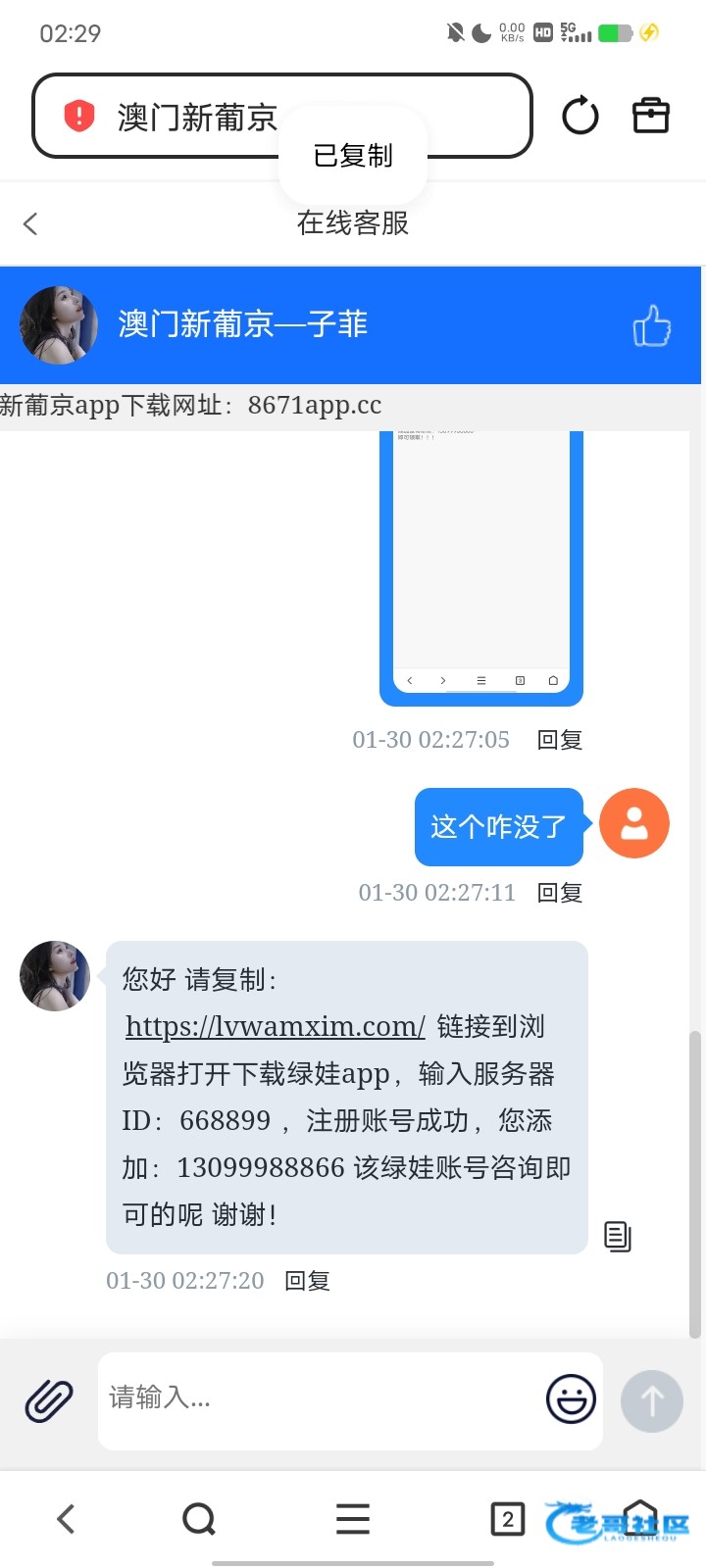
Task: Reload the page with the refresh icon
Action: (580, 116)
